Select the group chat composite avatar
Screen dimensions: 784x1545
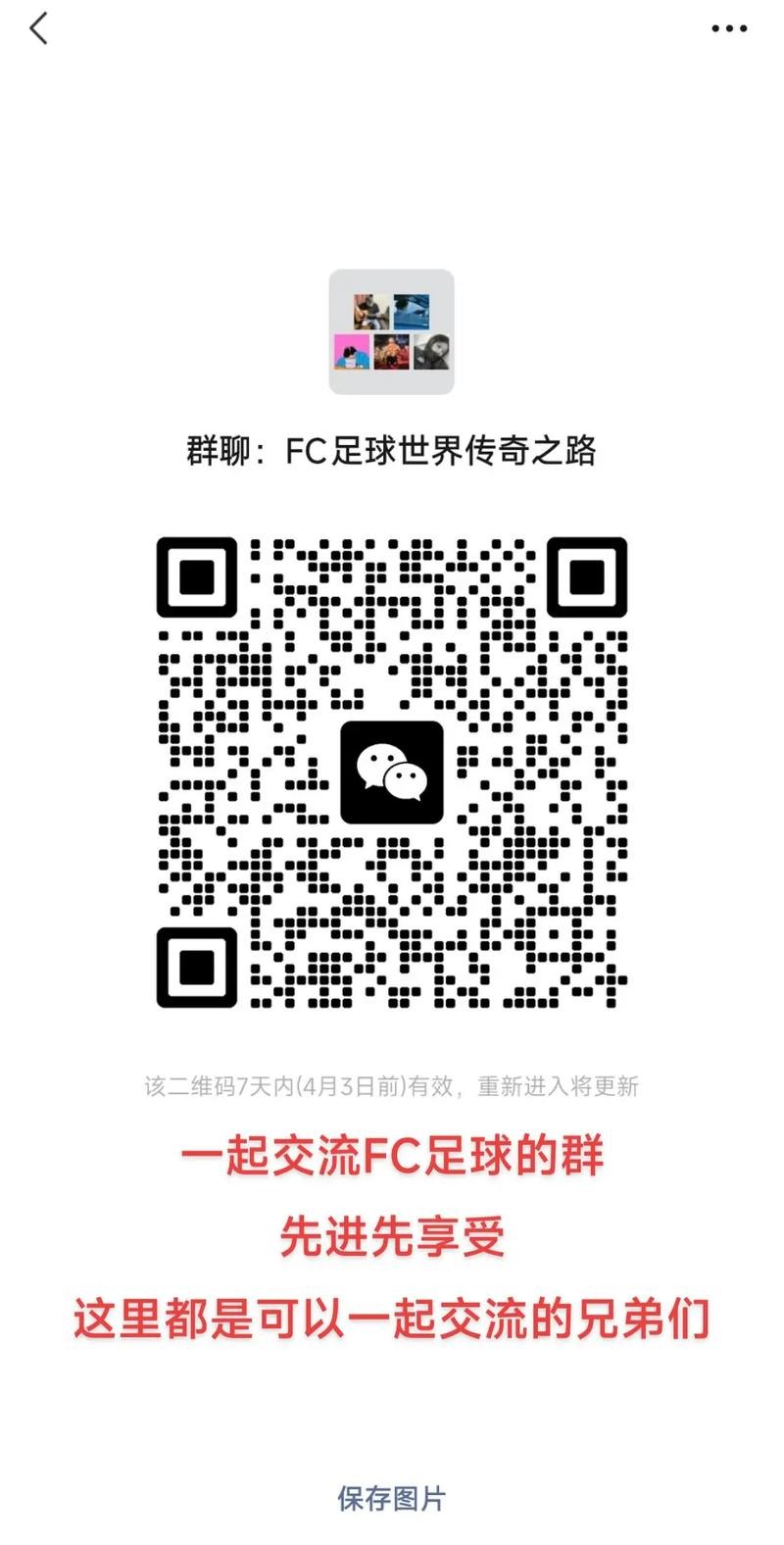point(392,333)
